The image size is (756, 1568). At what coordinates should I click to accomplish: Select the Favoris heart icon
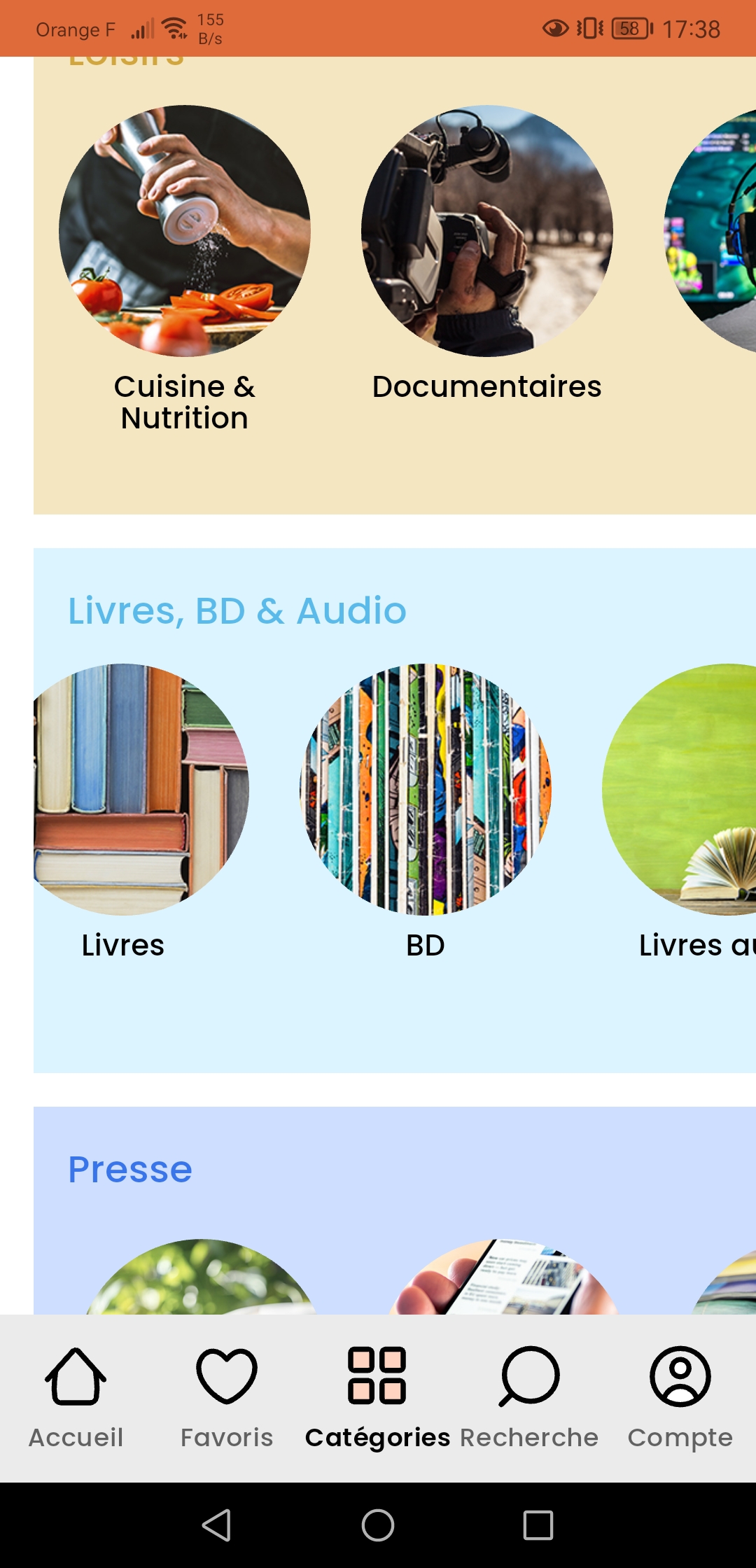coord(226,1375)
